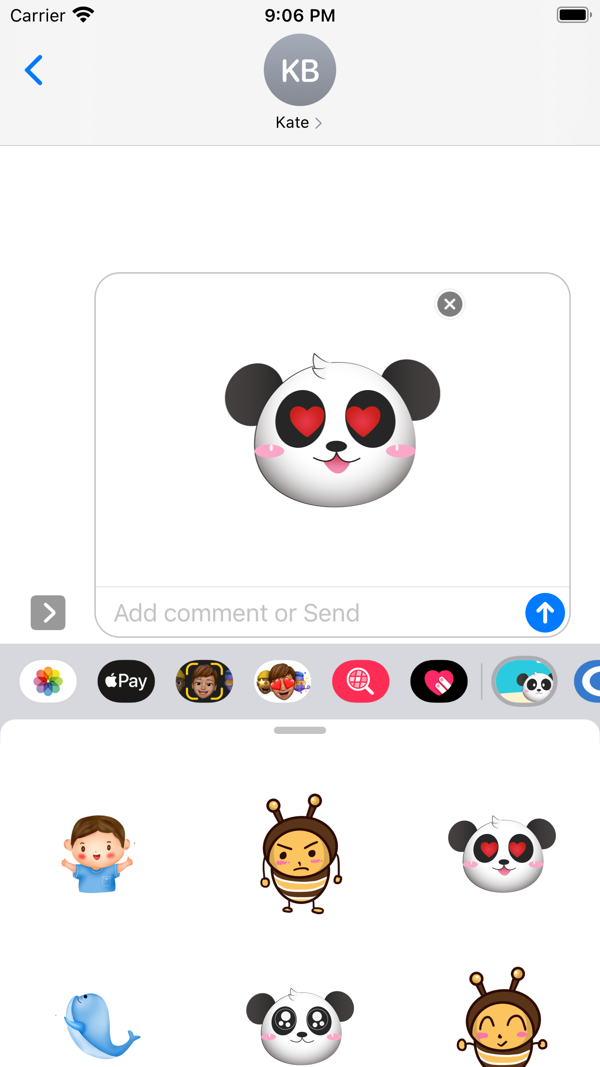Open the Digital Touch heart app

438,682
